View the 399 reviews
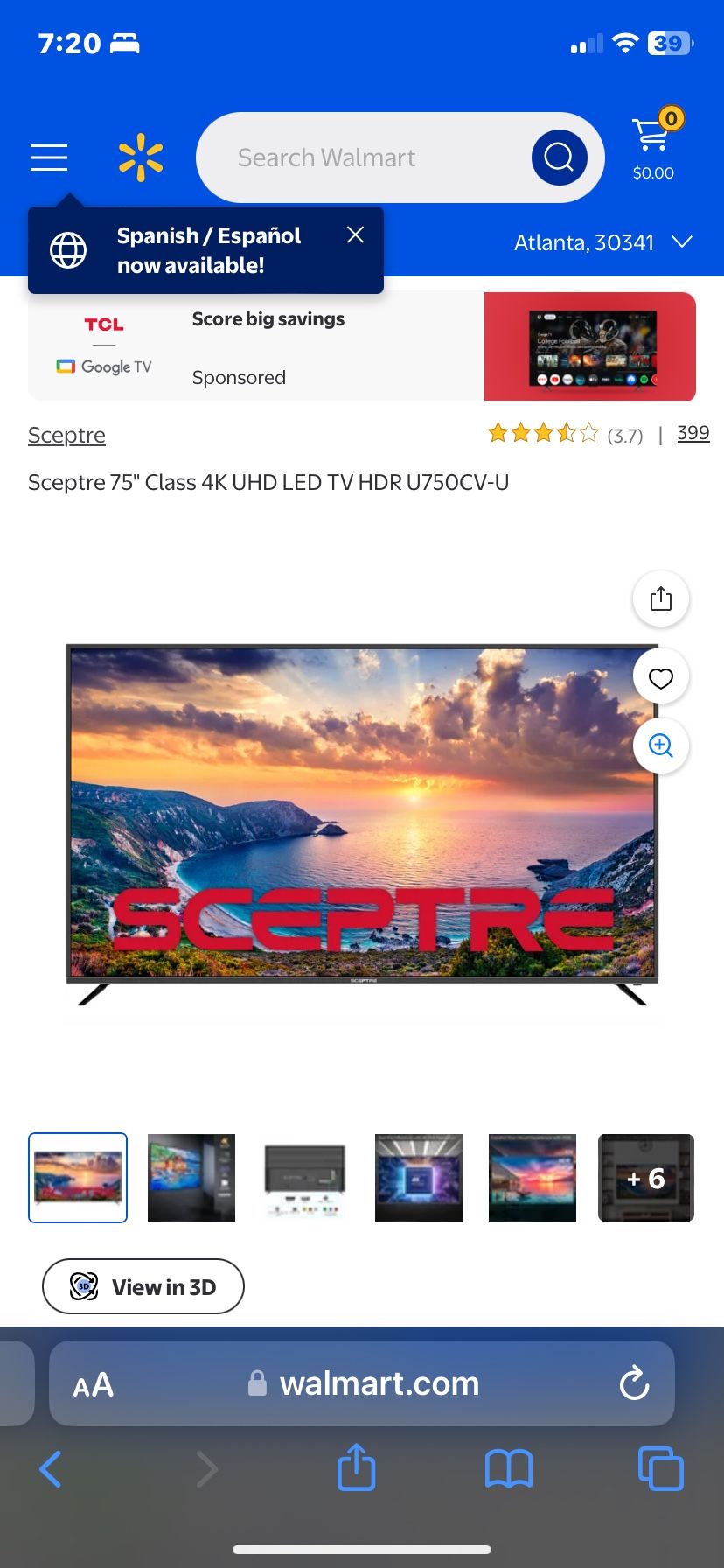Image resolution: width=724 pixels, height=1568 pixels. [x=693, y=433]
